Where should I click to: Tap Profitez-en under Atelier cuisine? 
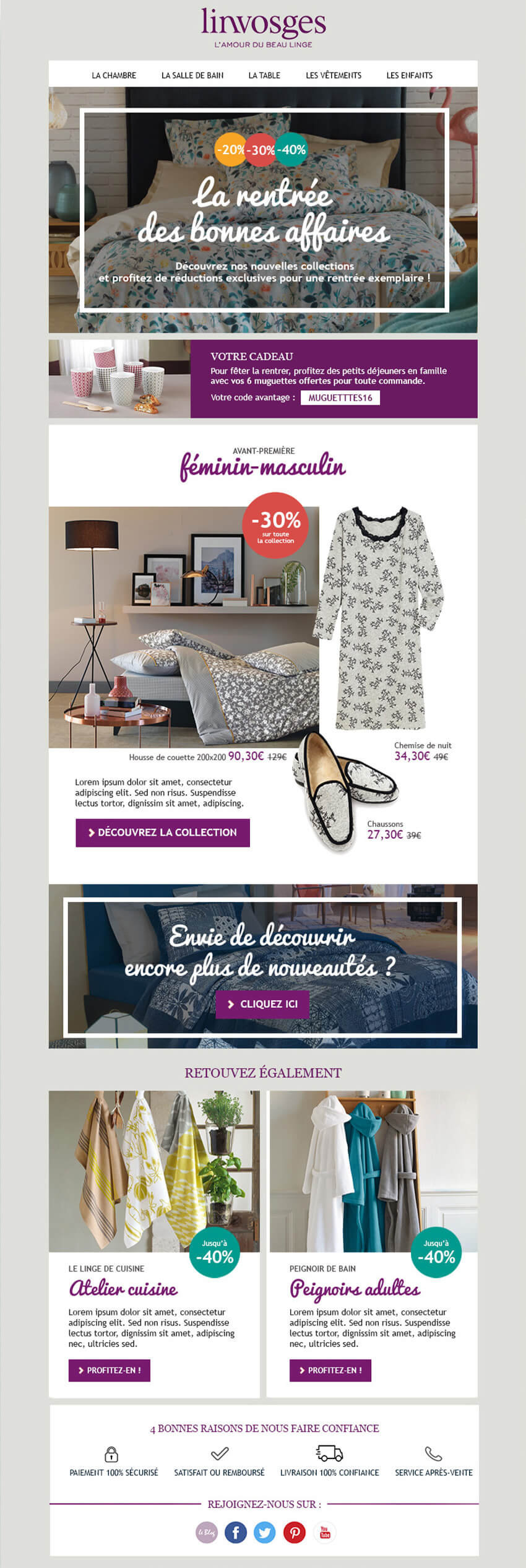click(x=110, y=1370)
